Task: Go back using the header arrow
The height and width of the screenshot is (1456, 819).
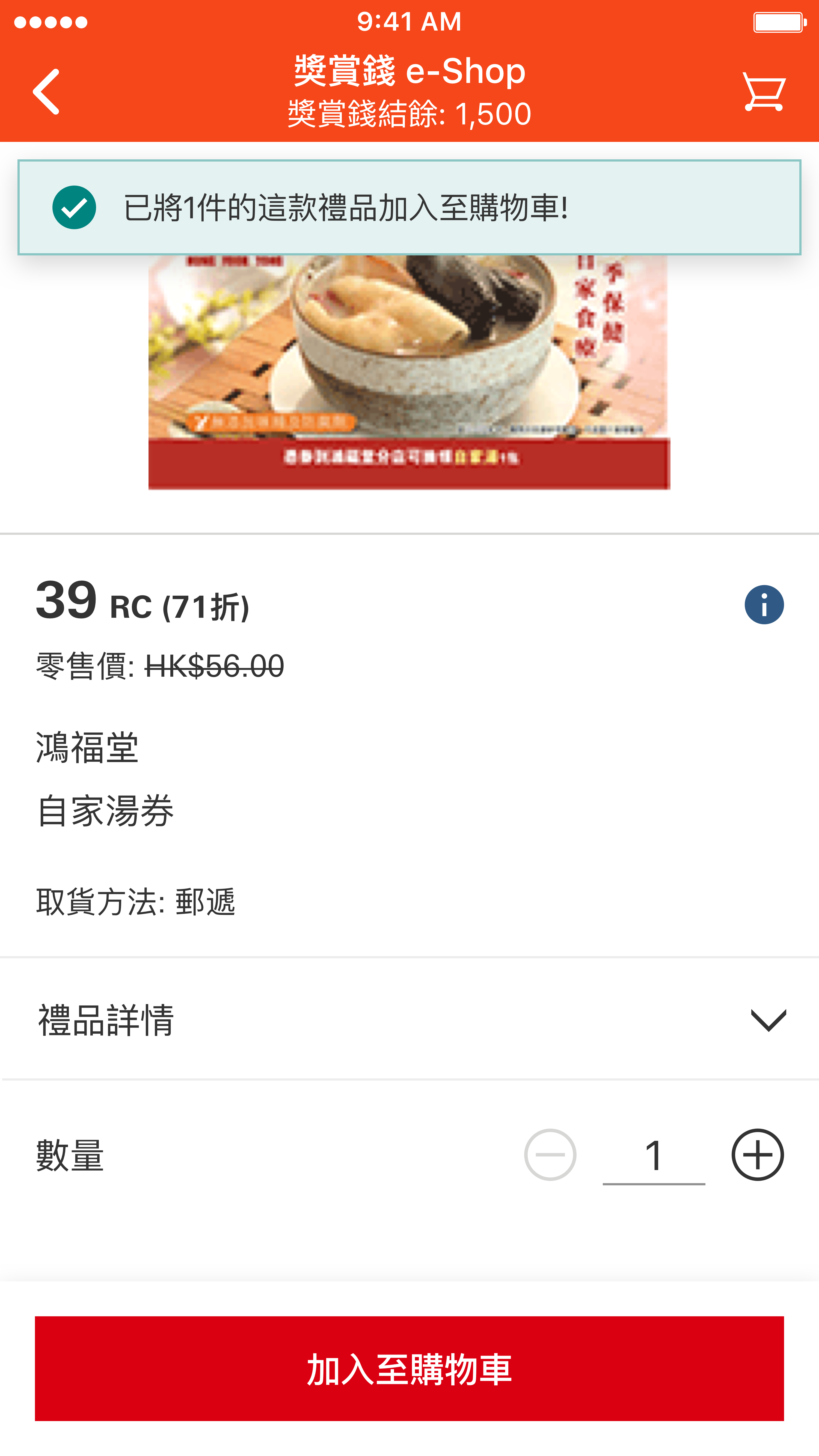Action: (46, 92)
